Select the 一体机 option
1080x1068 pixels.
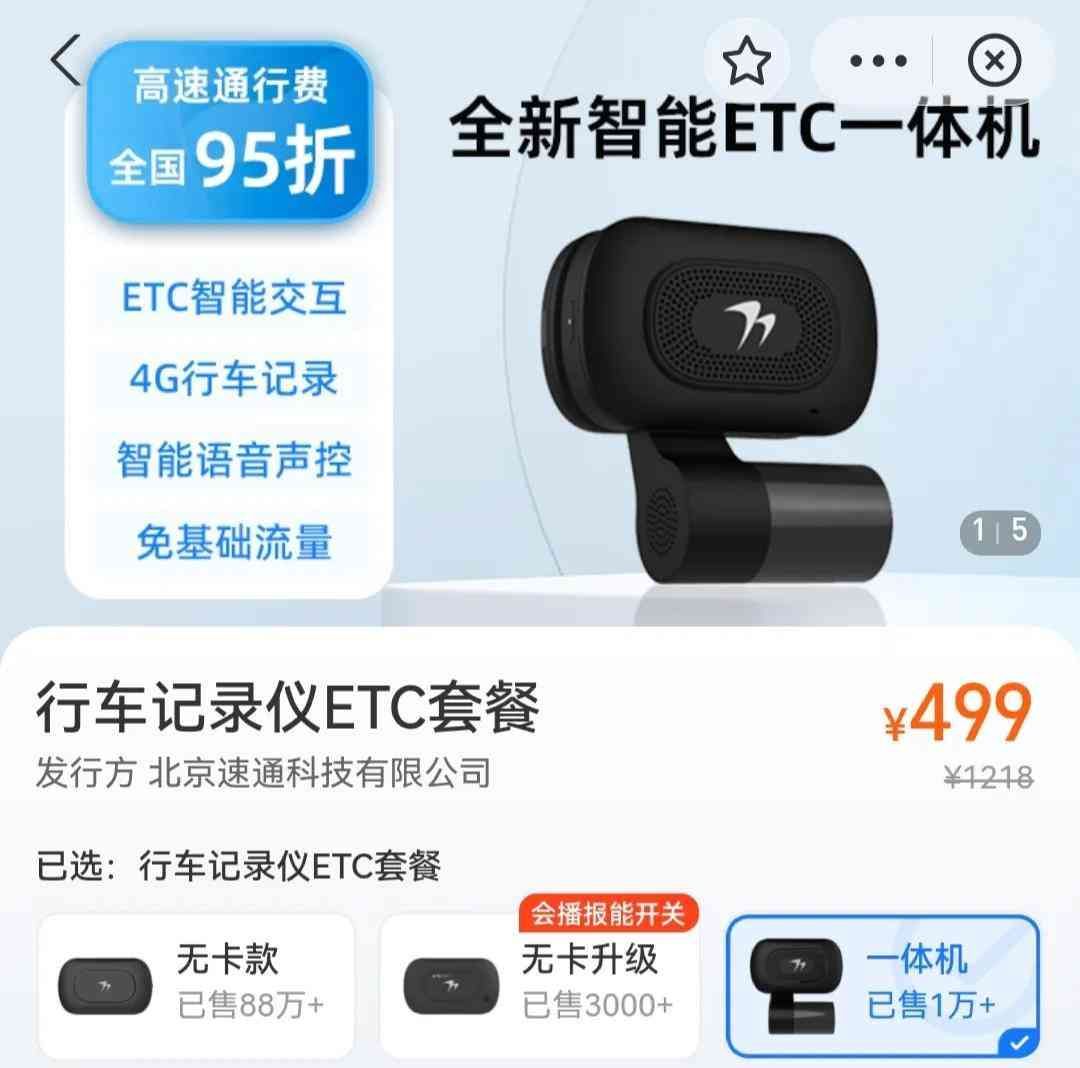pyautogui.click(x=883, y=985)
